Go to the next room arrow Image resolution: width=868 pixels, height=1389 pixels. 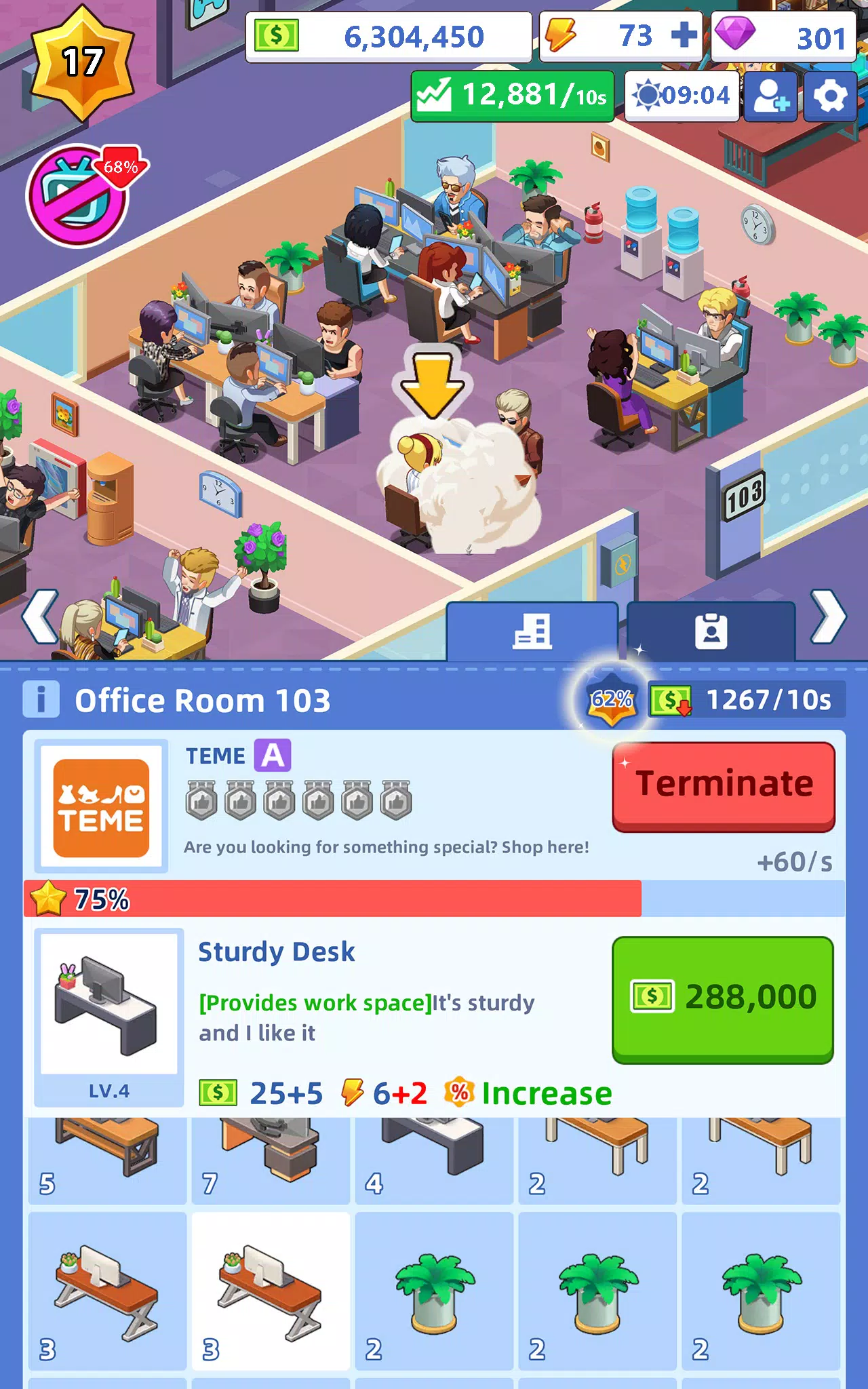pyautogui.click(x=829, y=616)
